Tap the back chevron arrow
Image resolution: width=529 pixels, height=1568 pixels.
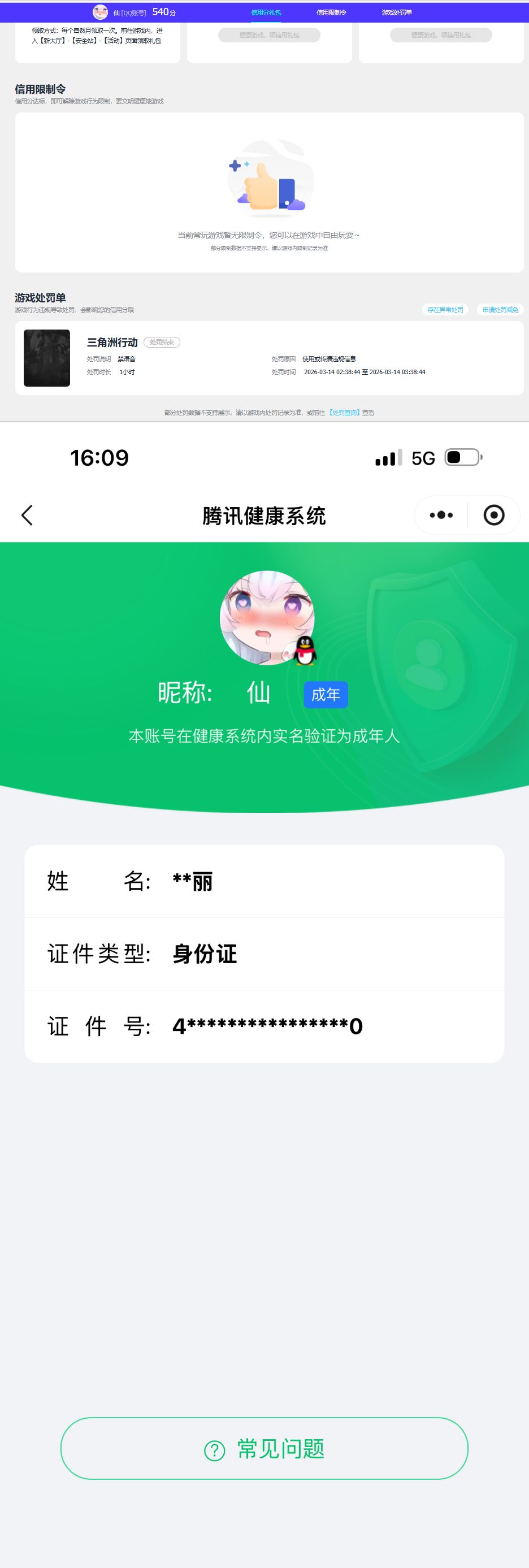pos(27,514)
